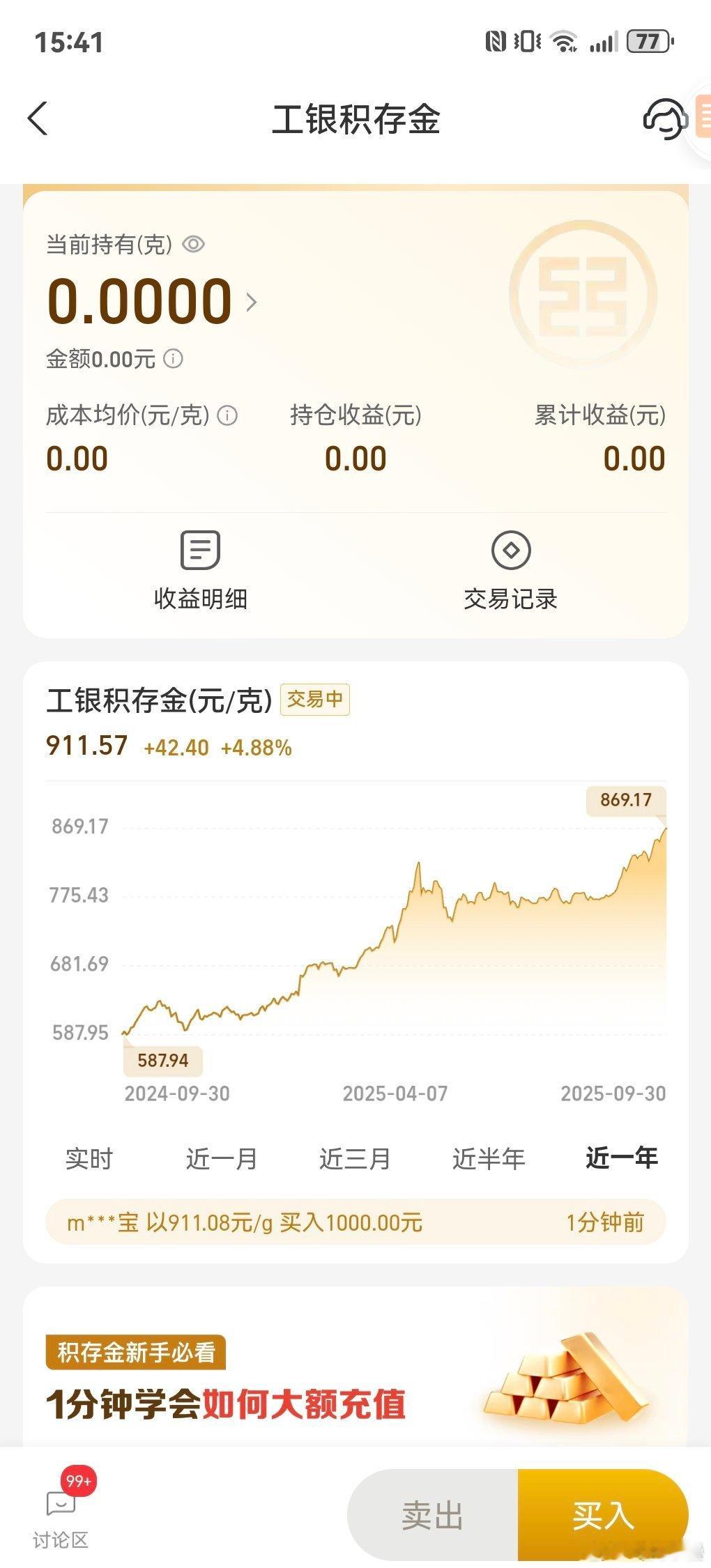Go back using the arrow icon
This screenshot has width=711, height=1568.
coord(38,118)
